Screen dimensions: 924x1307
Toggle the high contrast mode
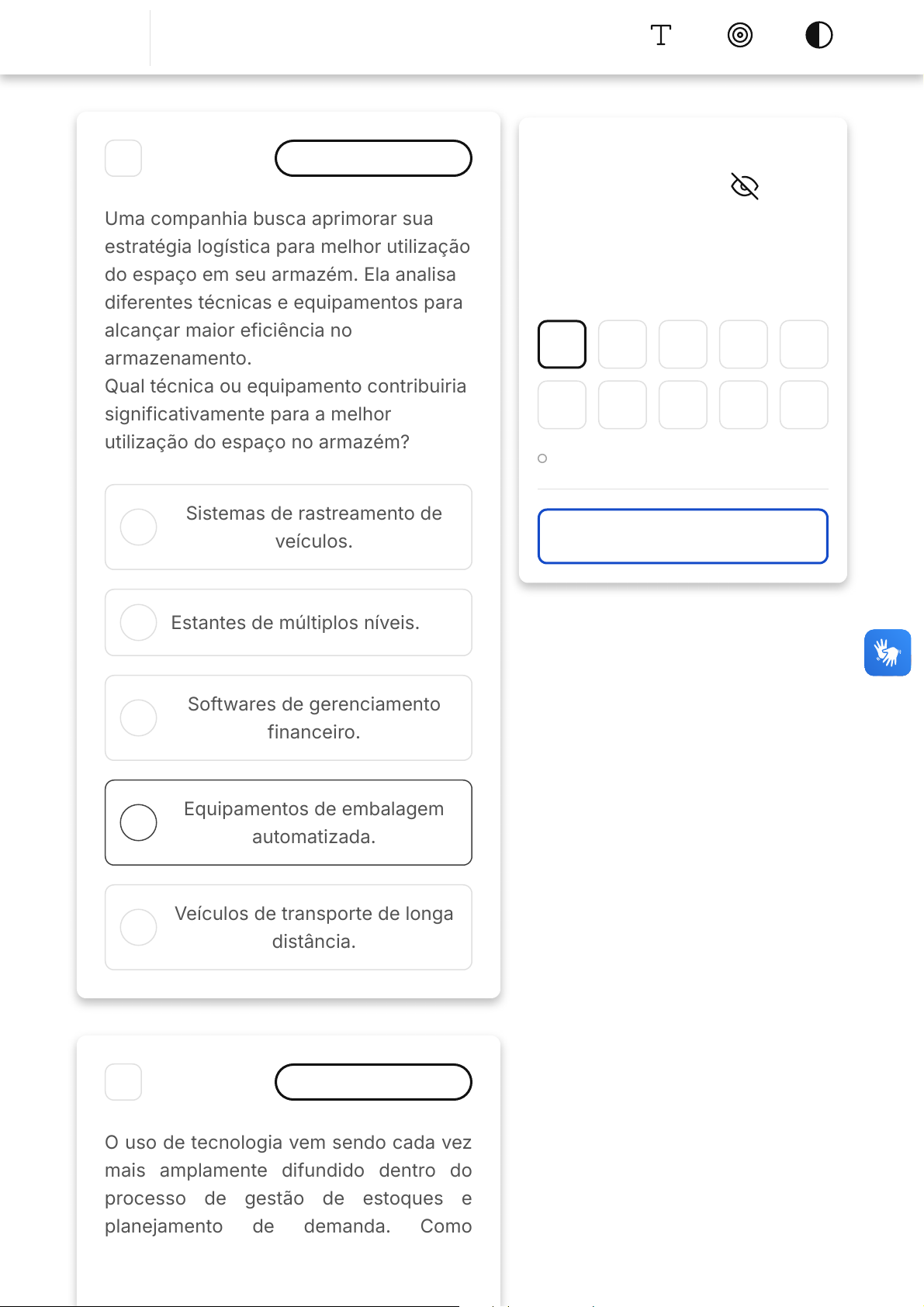tap(818, 35)
